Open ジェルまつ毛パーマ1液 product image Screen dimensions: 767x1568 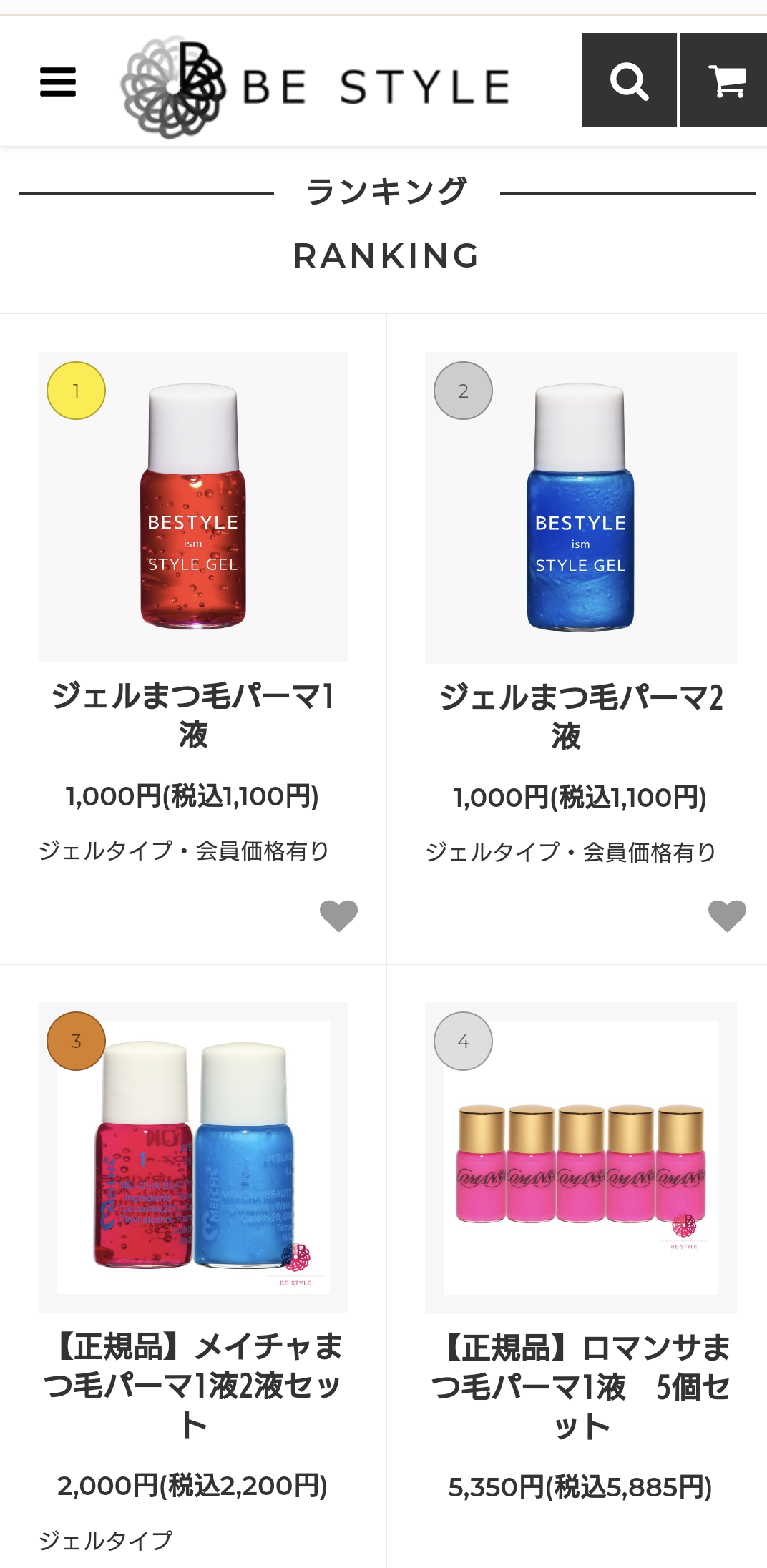coord(193,507)
